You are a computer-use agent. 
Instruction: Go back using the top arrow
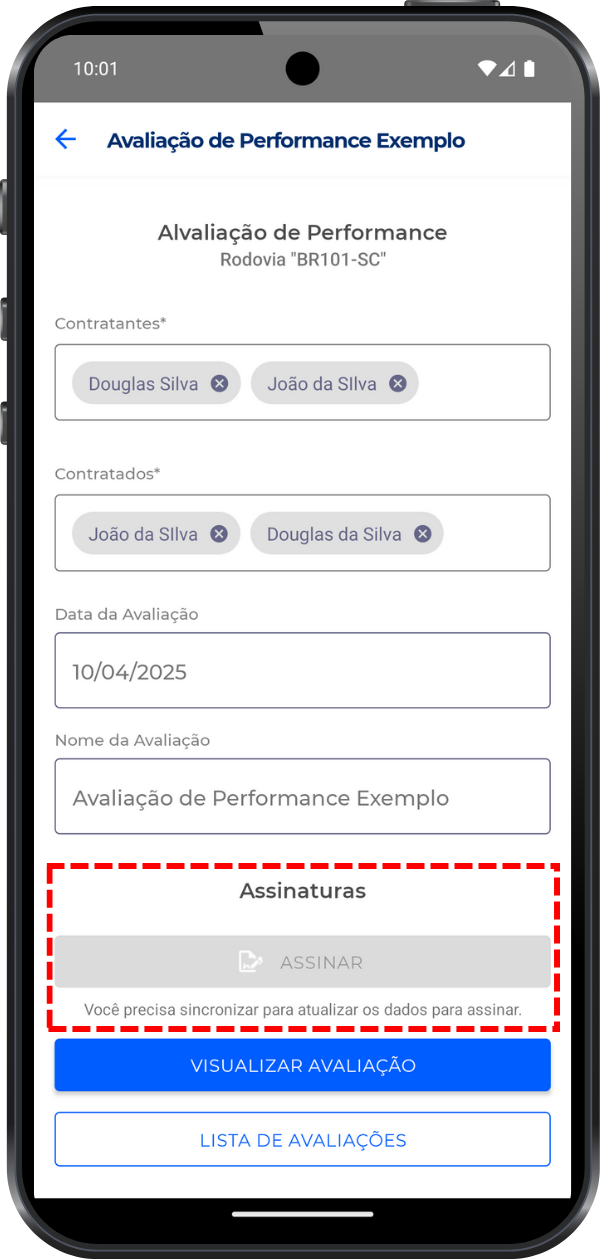(x=66, y=140)
